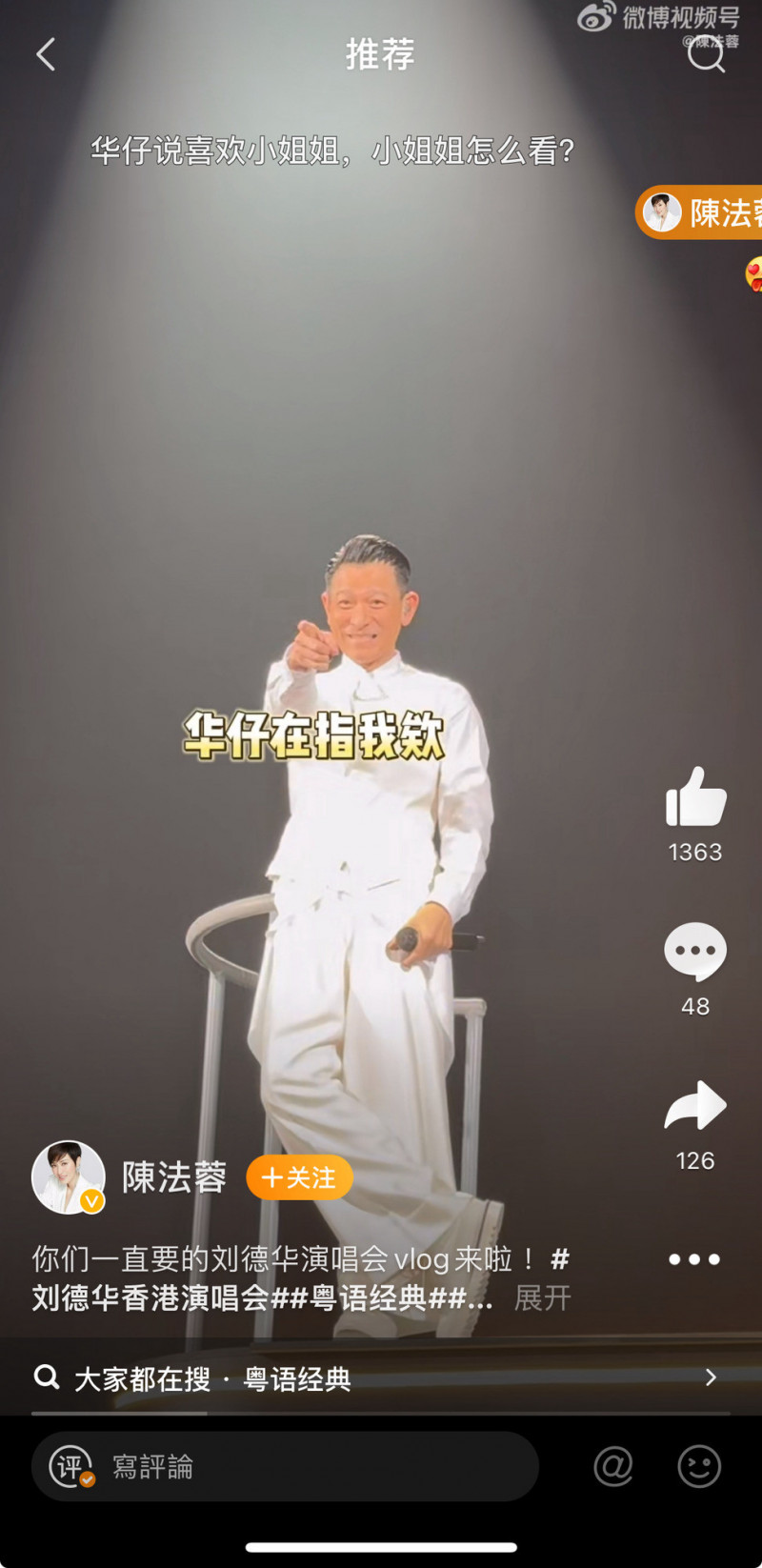The width and height of the screenshot is (762, 1568).
Task: Mention someone with the @ icon
Action: click(613, 1466)
